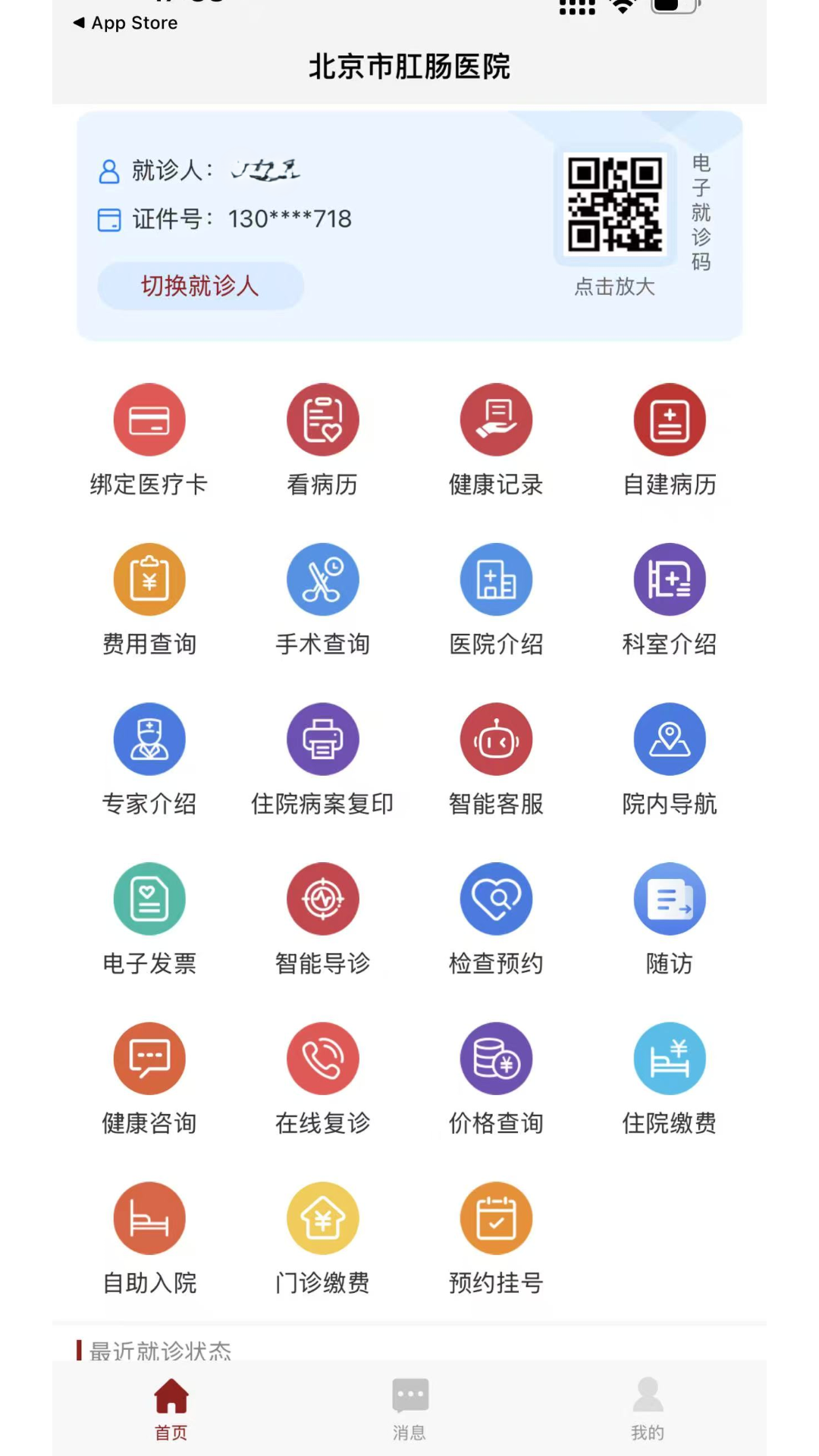Go to 住院缴费
This screenshot has height=1456, width=819.
pos(670,1059)
